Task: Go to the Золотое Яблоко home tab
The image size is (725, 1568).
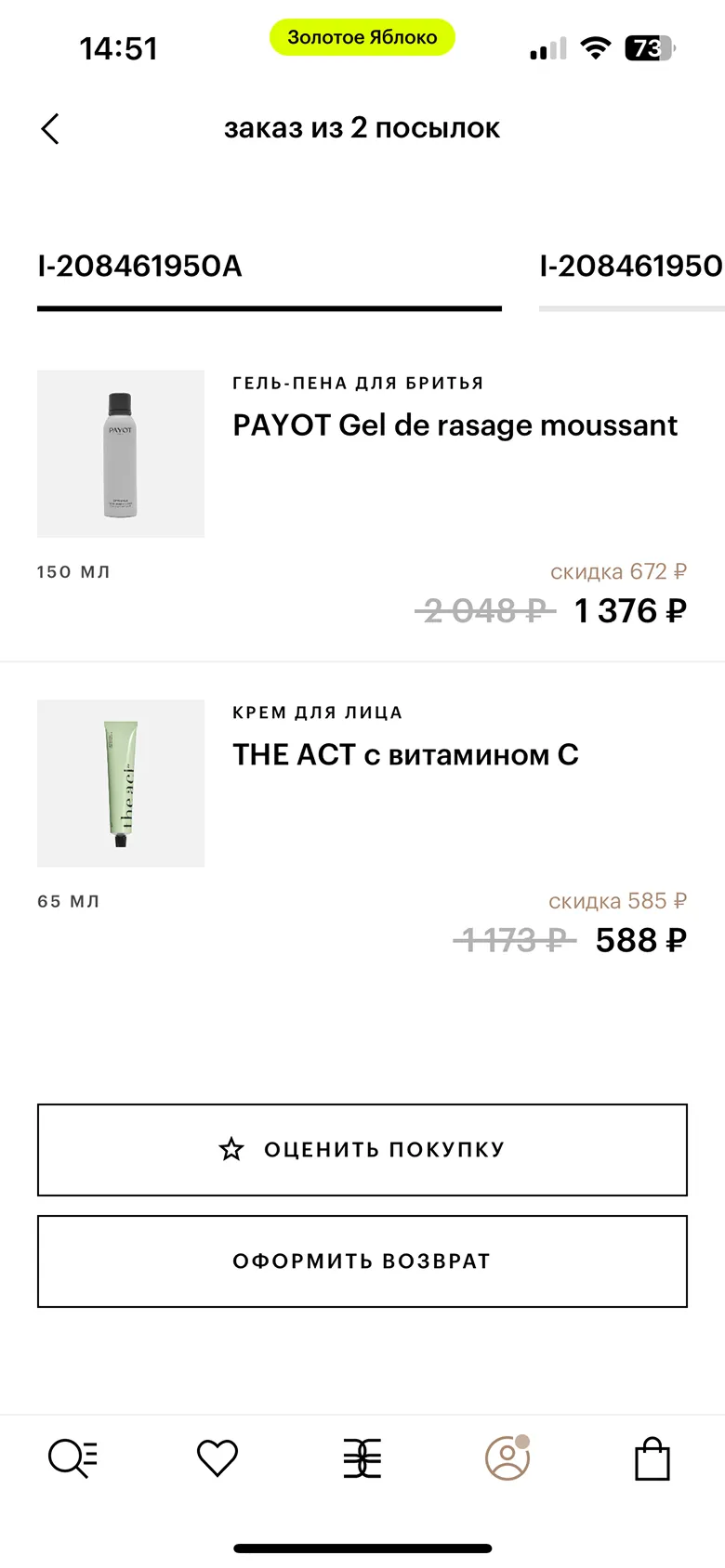Action: point(362,1458)
